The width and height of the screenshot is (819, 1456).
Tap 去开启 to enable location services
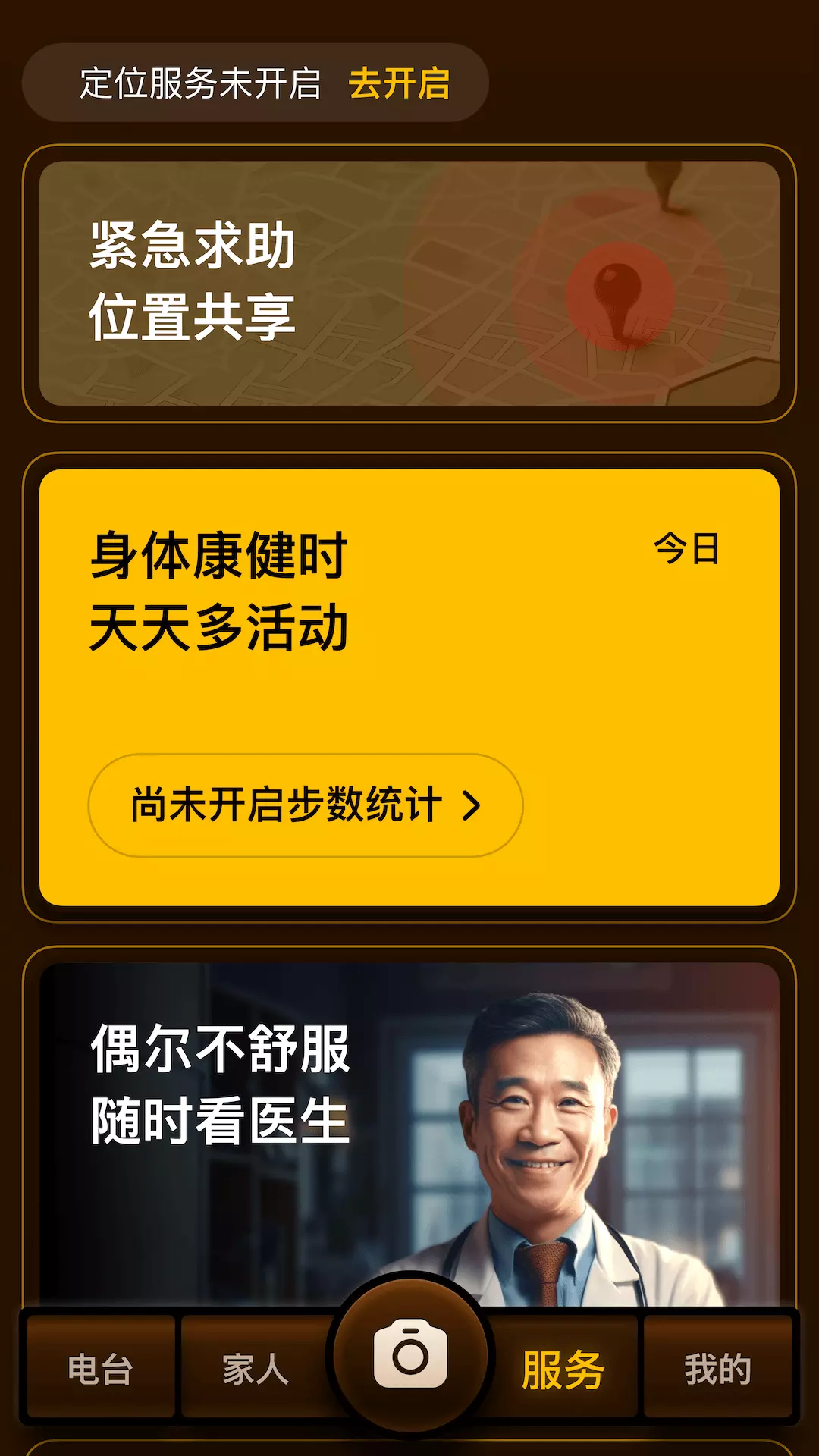point(400,83)
